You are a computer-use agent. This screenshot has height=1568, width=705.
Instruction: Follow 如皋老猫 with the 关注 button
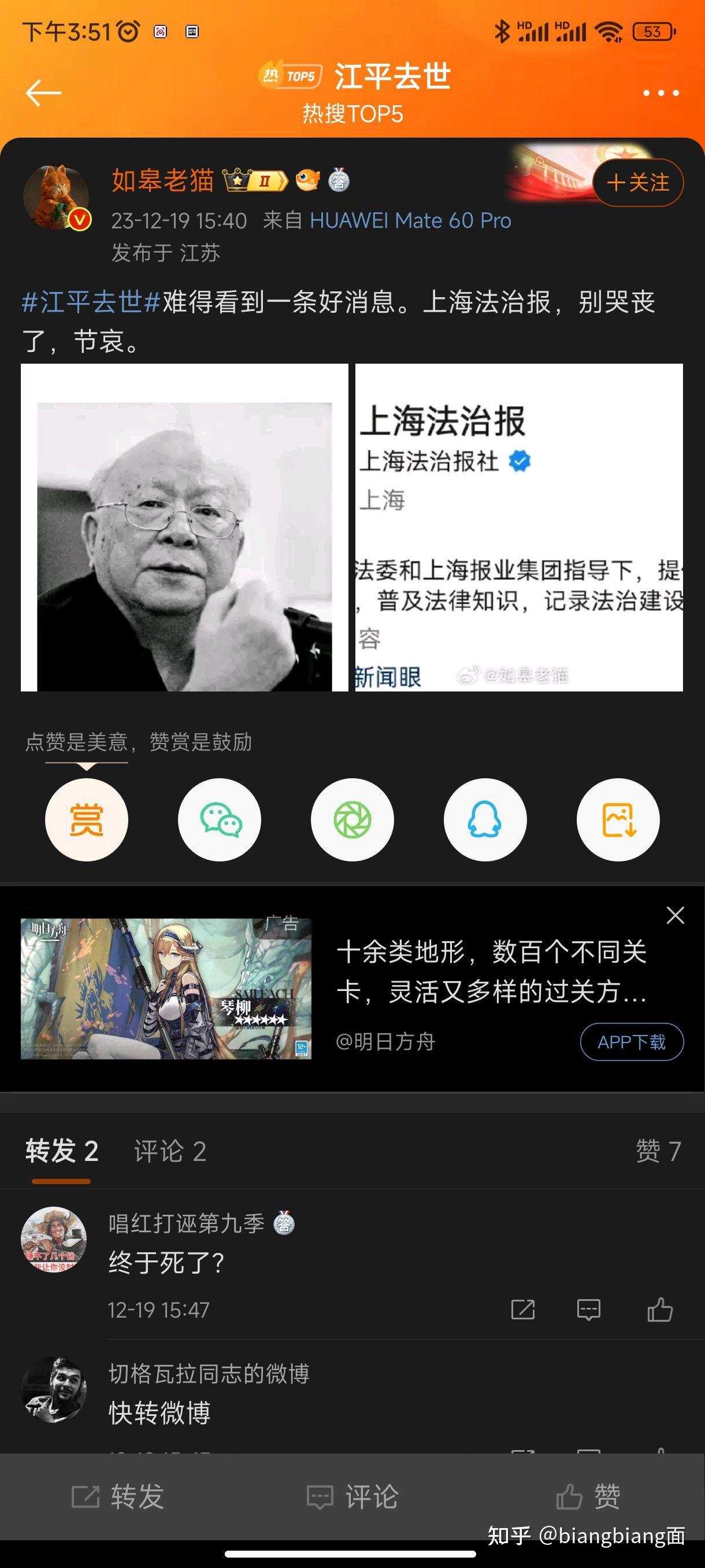tap(637, 183)
